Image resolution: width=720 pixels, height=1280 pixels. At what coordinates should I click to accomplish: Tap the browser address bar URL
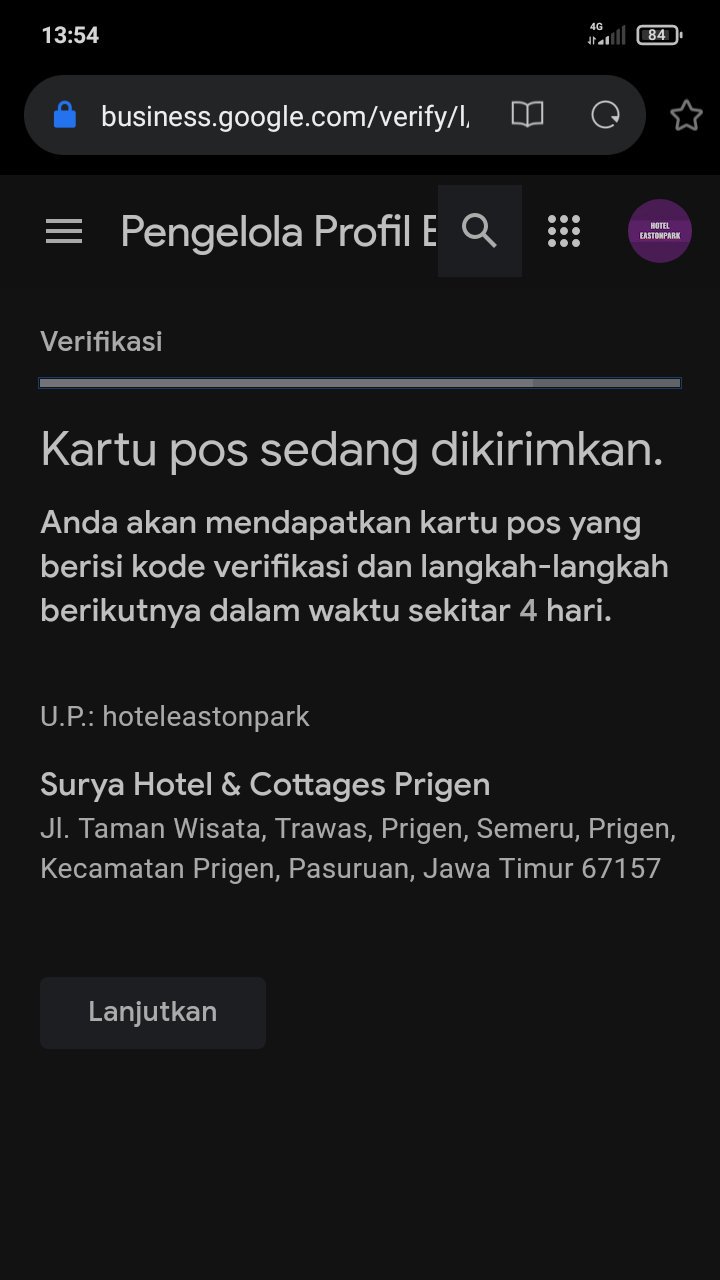[x=285, y=116]
